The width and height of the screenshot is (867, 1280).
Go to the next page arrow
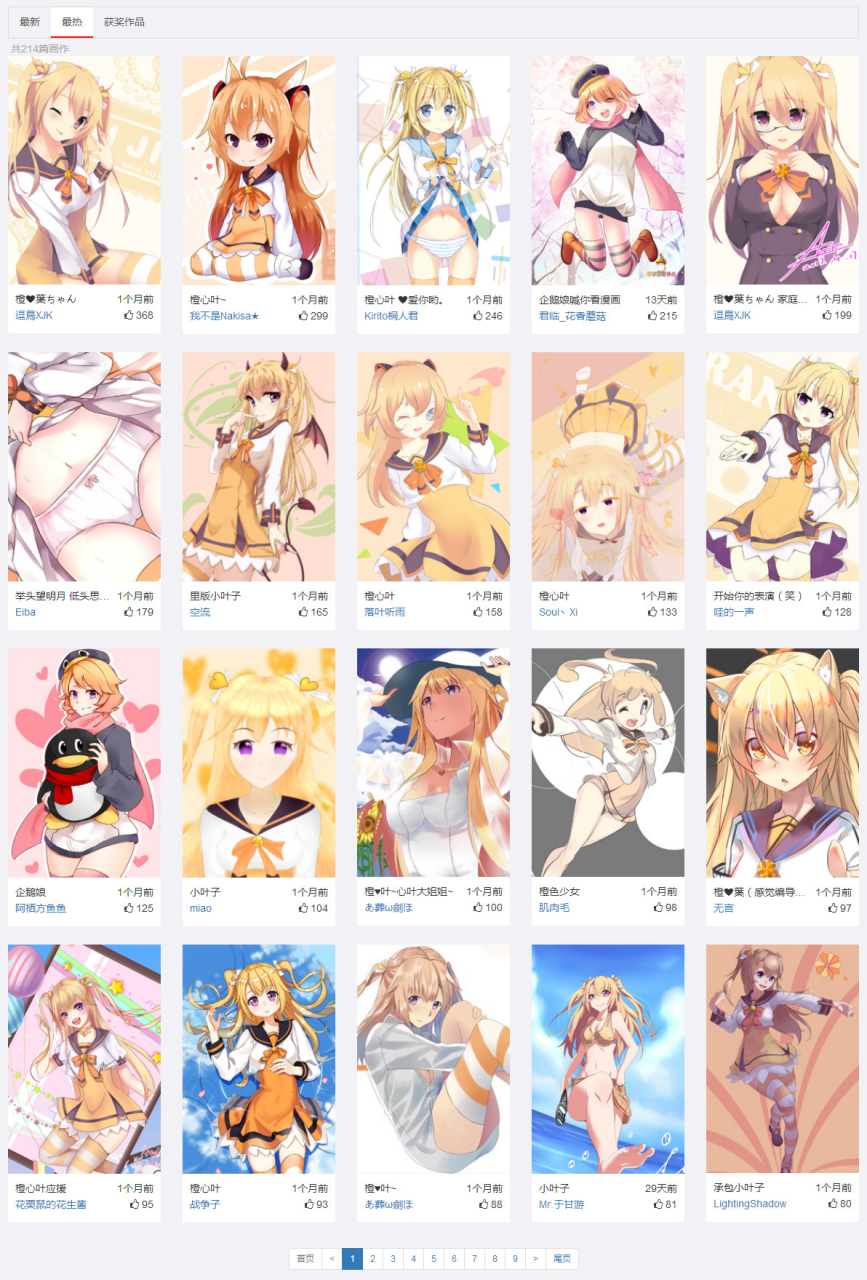(535, 1259)
